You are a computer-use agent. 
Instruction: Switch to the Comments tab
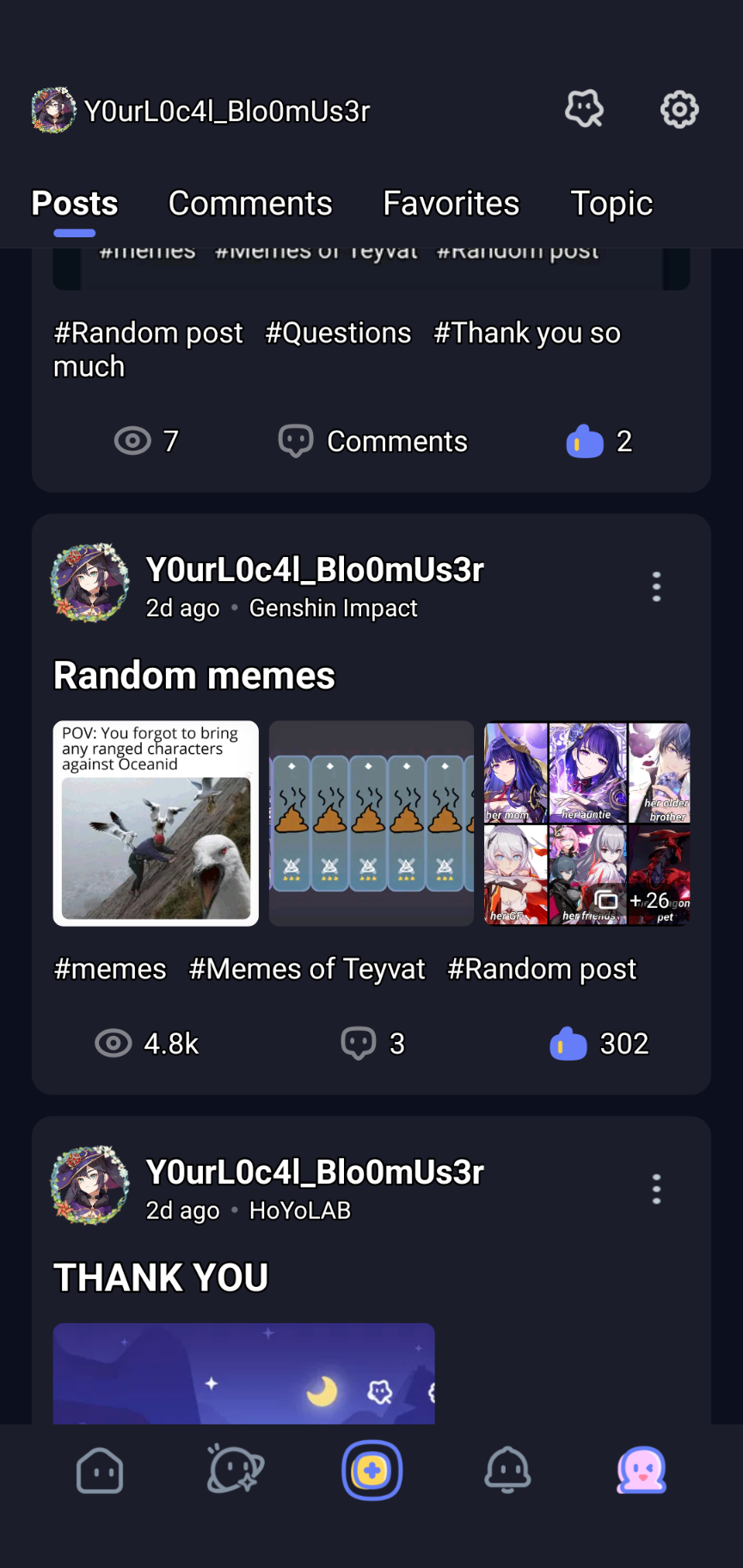pyautogui.click(x=250, y=204)
